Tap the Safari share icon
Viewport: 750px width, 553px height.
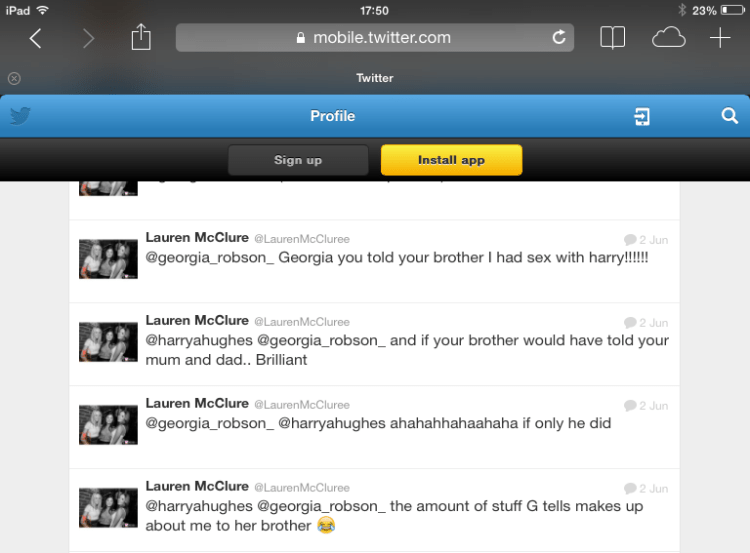(x=141, y=38)
